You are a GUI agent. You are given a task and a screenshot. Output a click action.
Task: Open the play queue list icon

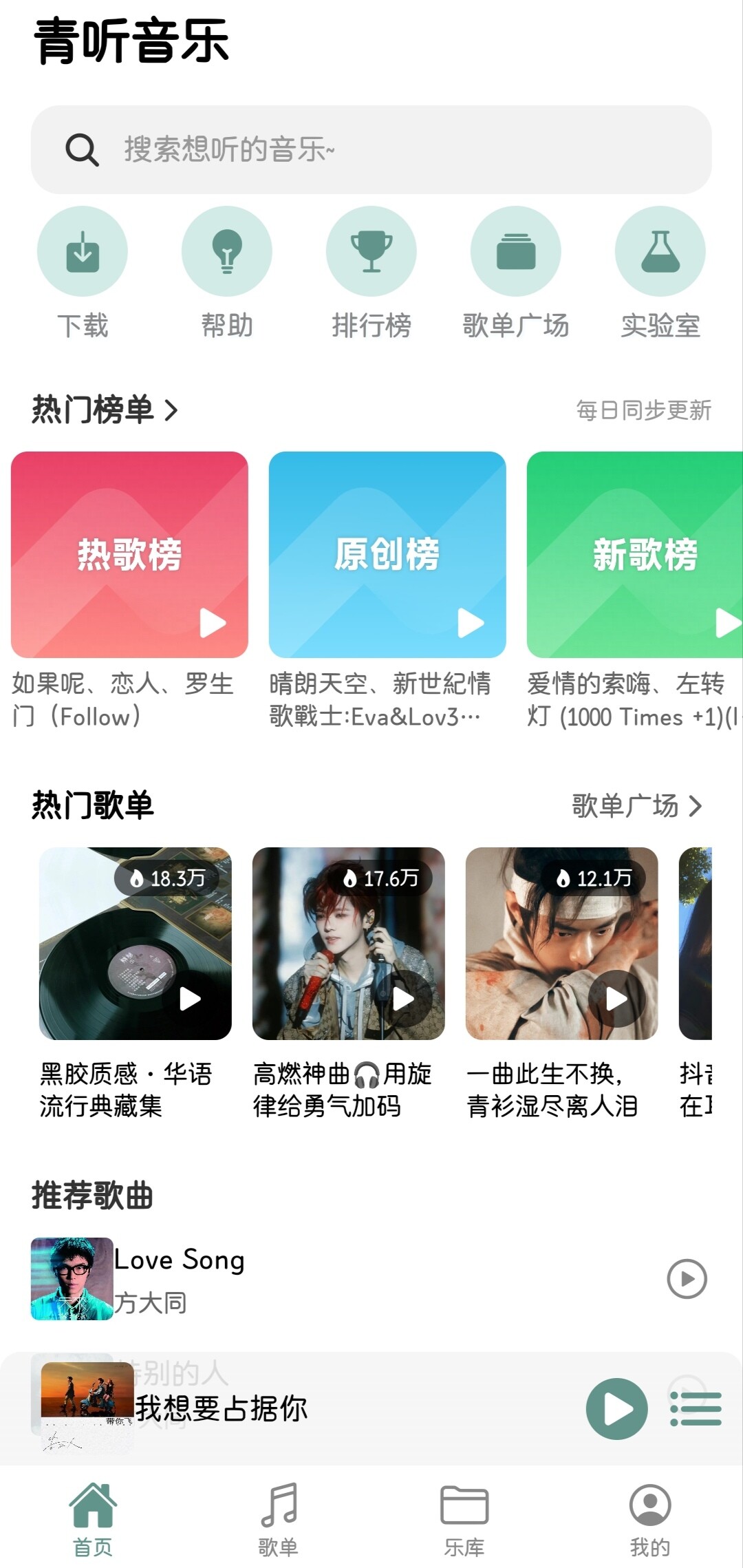696,1408
